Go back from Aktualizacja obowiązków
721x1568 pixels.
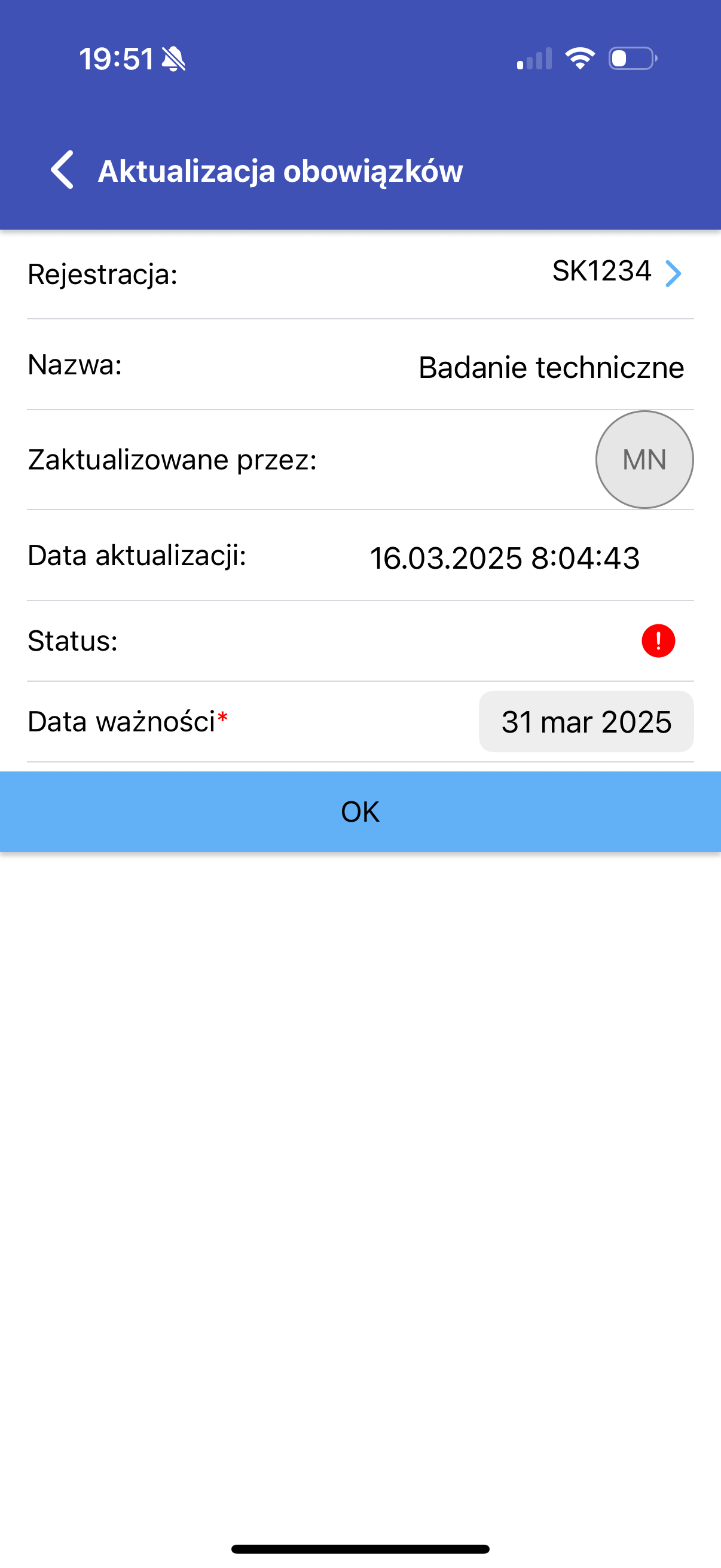[63, 170]
